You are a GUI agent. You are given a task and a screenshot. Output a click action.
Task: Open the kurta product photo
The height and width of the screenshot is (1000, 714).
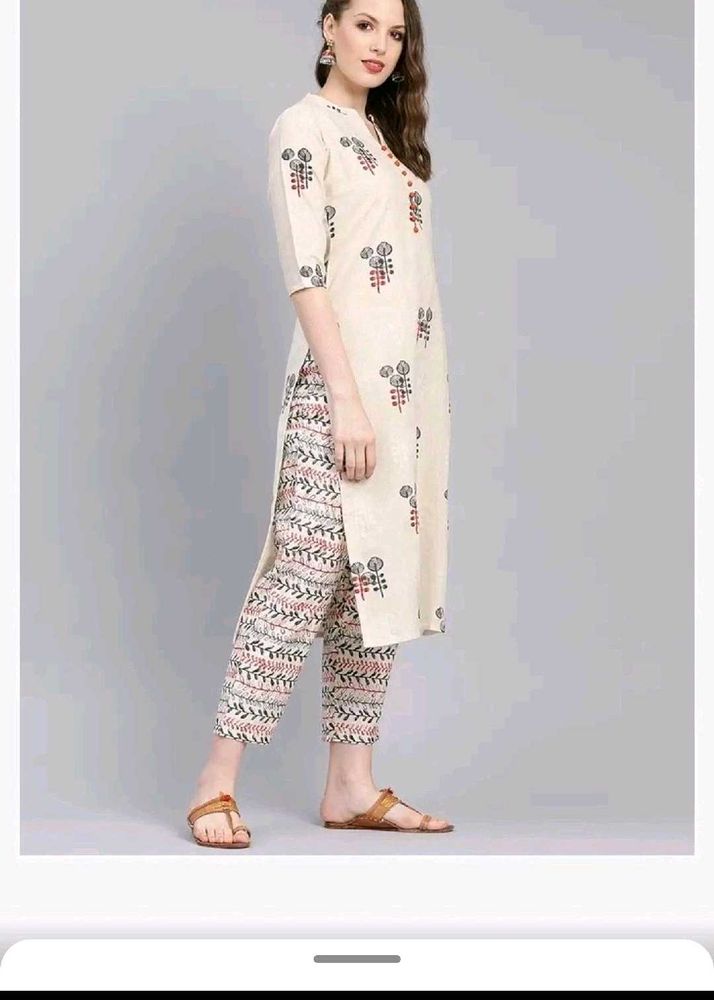click(357, 427)
